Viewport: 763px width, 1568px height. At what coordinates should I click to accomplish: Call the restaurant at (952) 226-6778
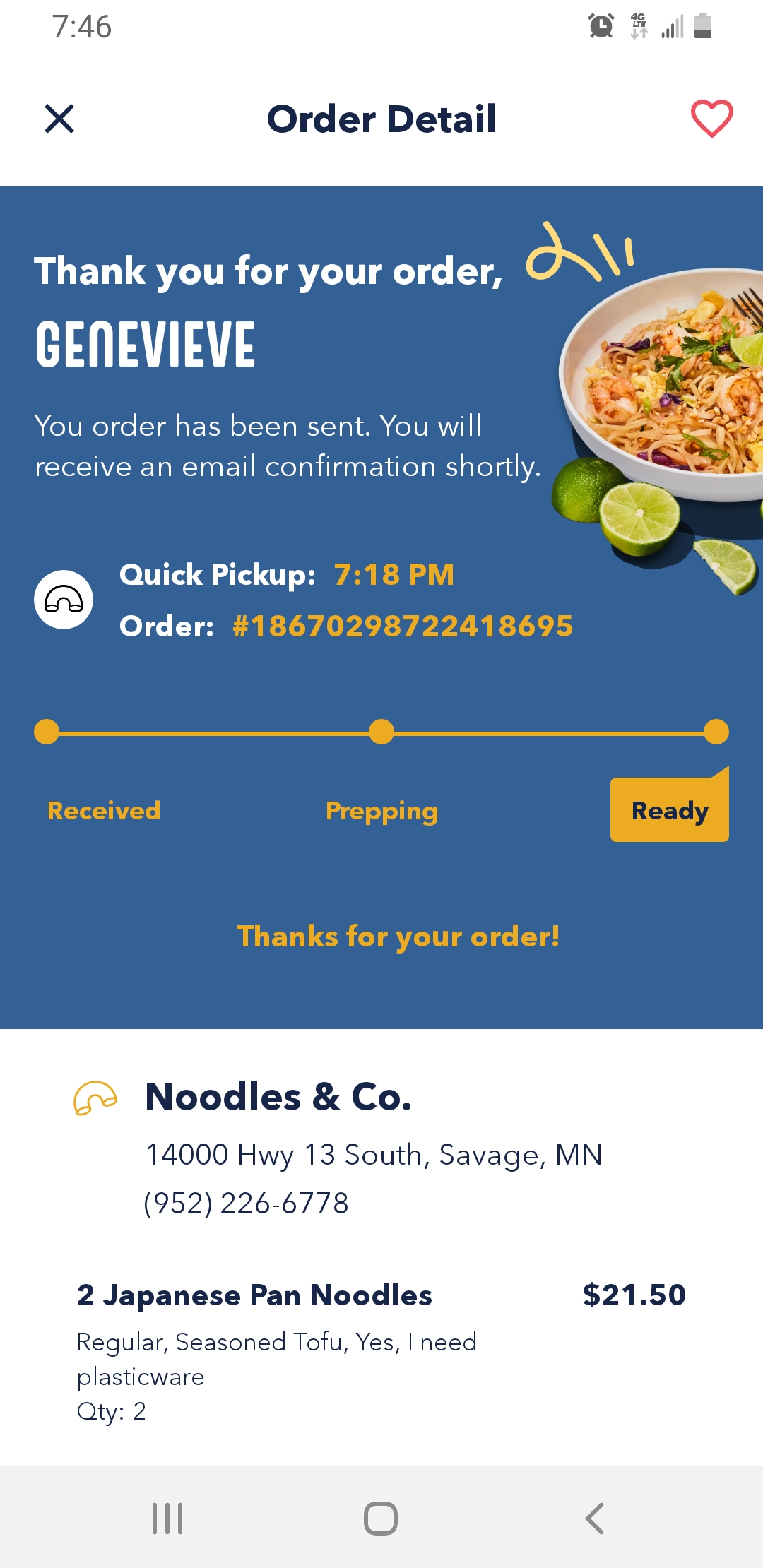246,1203
